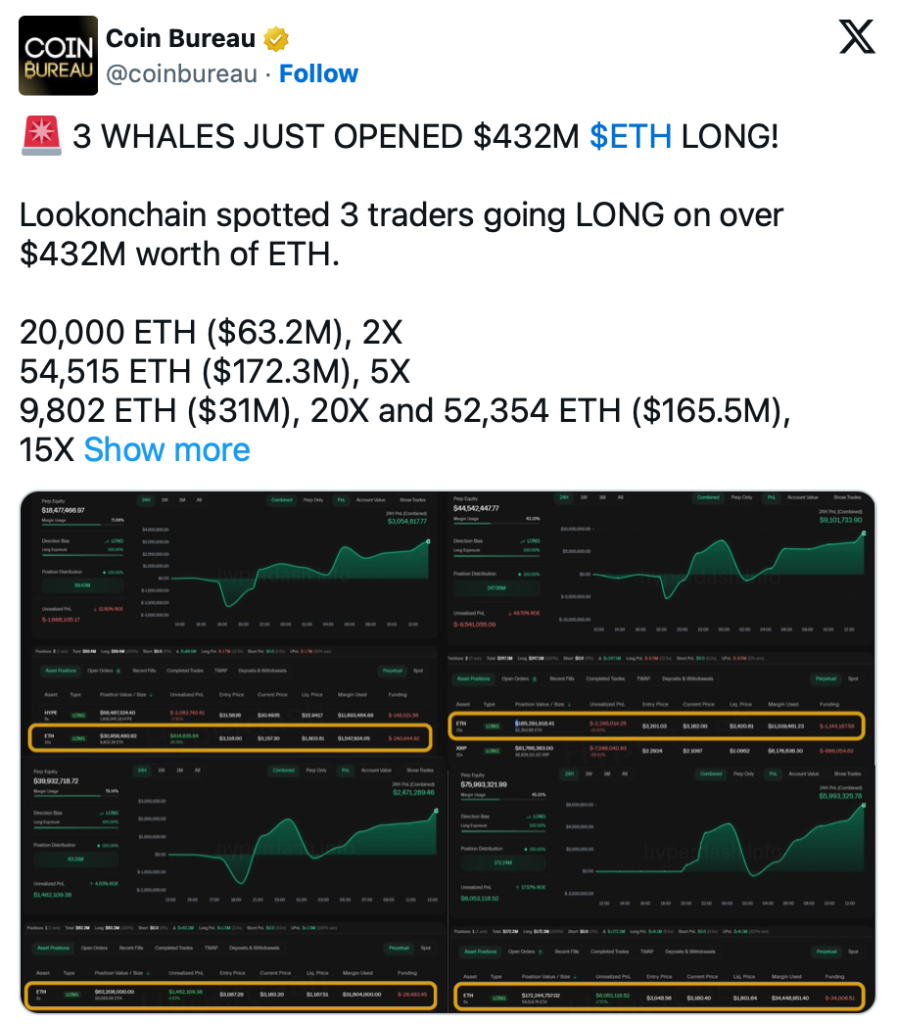897x1024 pixels.
Task: Open the $ETH cashtag link
Action: (630, 137)
